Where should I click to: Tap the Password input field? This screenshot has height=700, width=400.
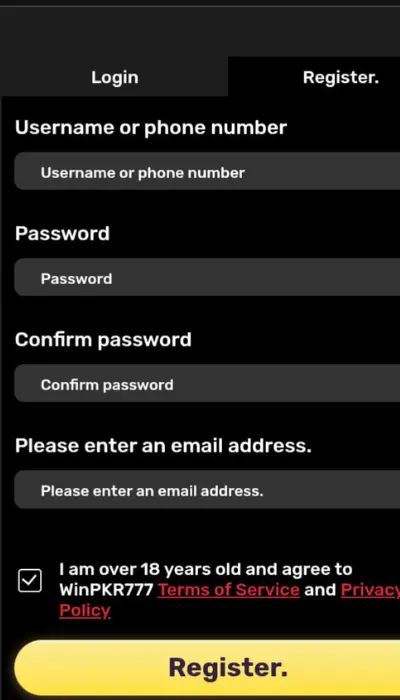click(207, 277)
